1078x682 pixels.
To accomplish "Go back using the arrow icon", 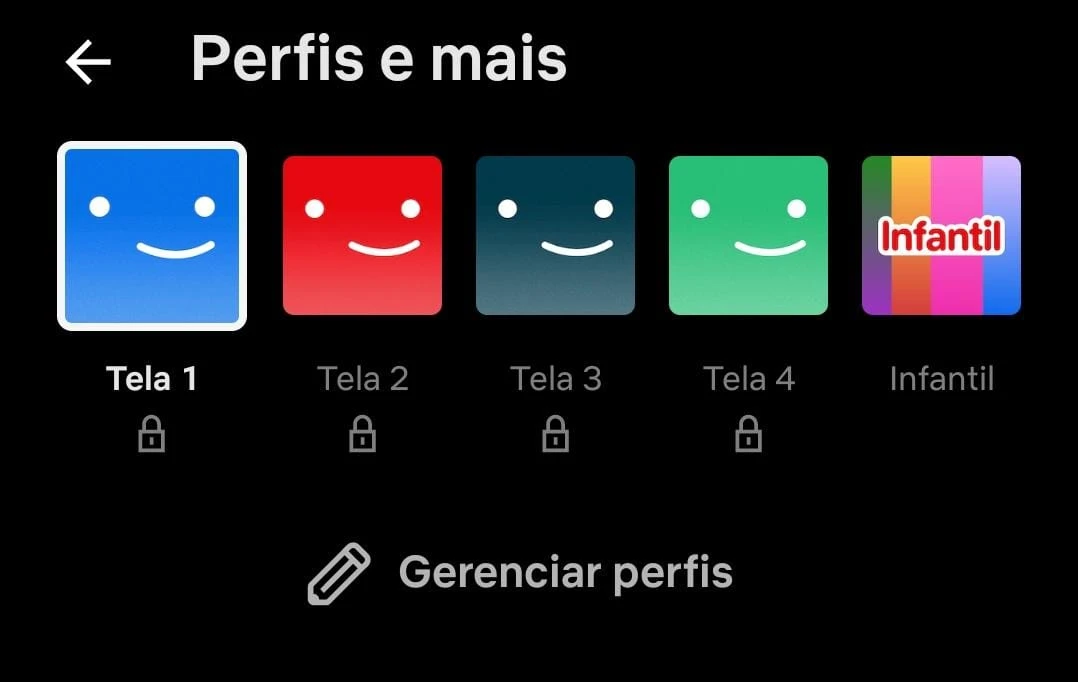I will coord(88,62).
